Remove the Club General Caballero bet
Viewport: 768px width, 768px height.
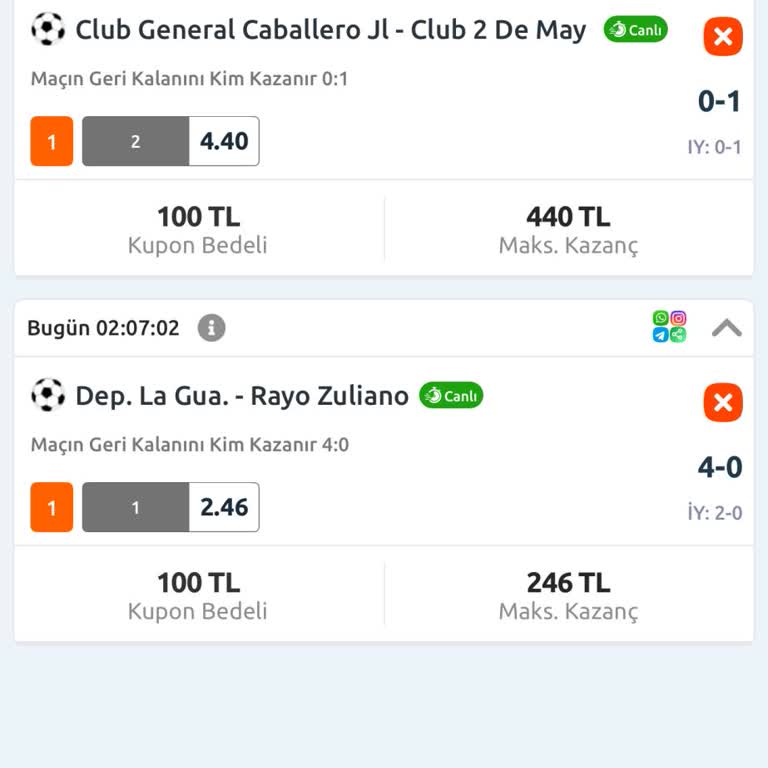722,38
